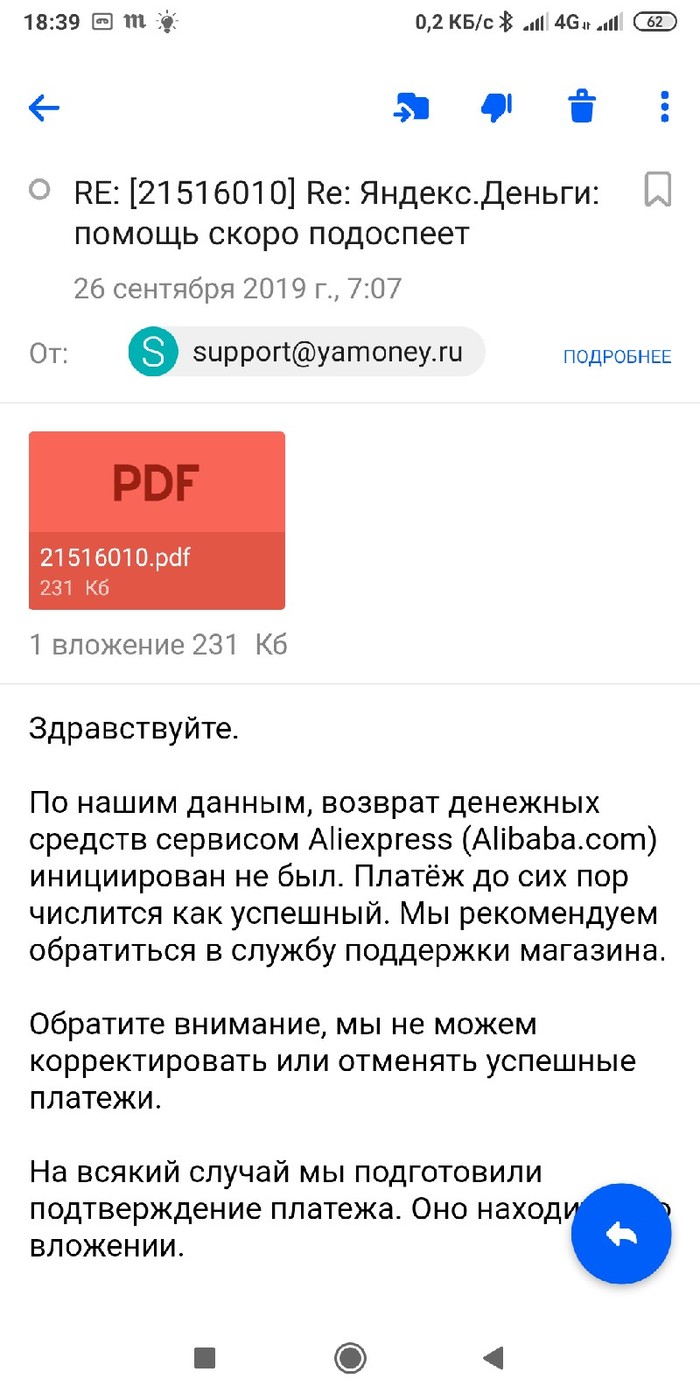The height and width of the screenshot is (1400, 700).
Task: Open the overflow menu
Action: tap(665, 107)
